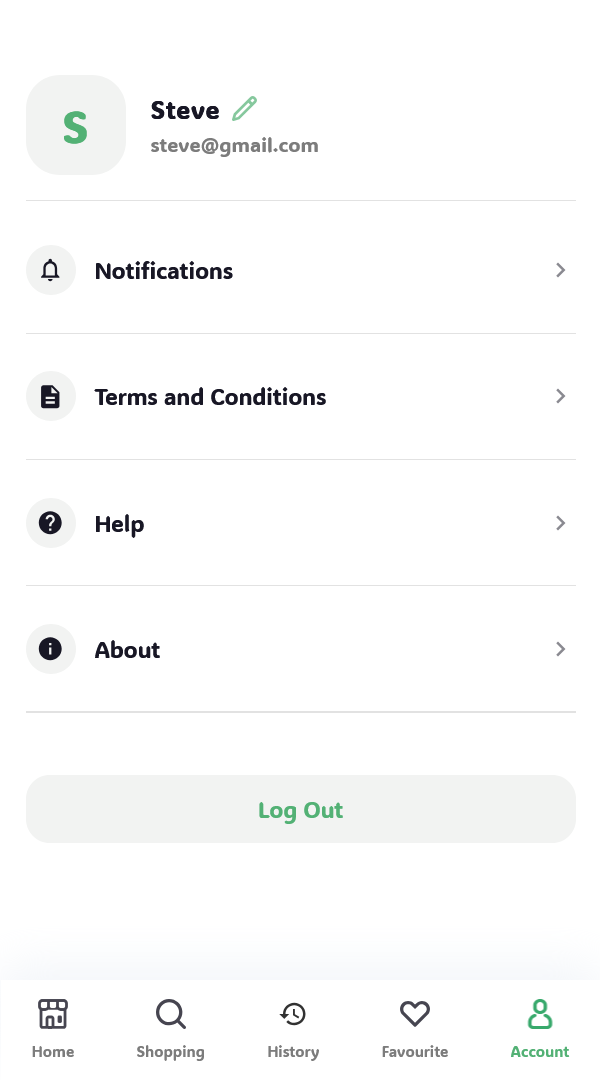Open Terms and Conditions
The width and height of the screenshot is (600, 1080).
[300, 397]
